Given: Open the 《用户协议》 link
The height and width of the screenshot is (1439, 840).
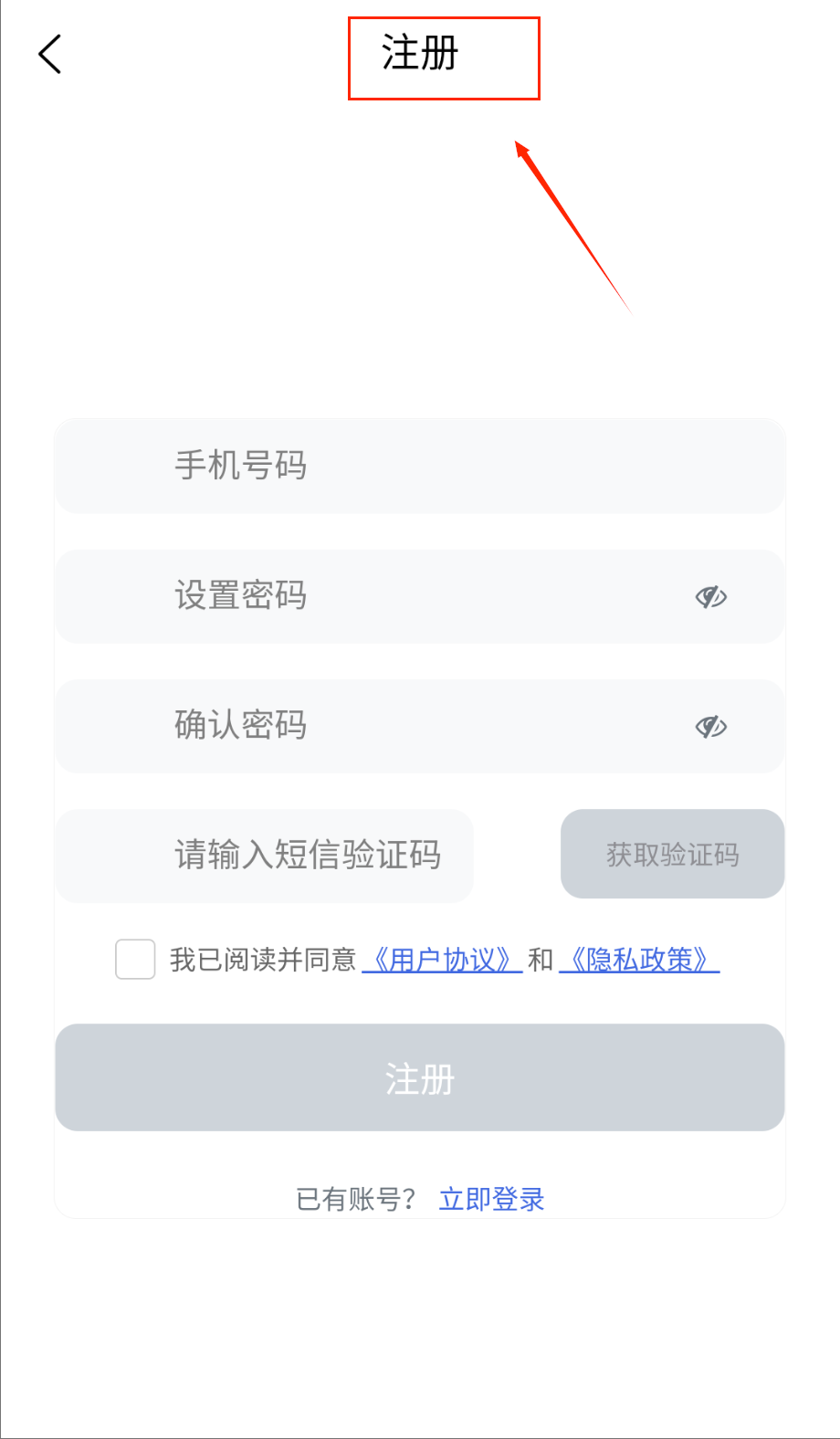Looking at the screenshot, I should 442,960.
